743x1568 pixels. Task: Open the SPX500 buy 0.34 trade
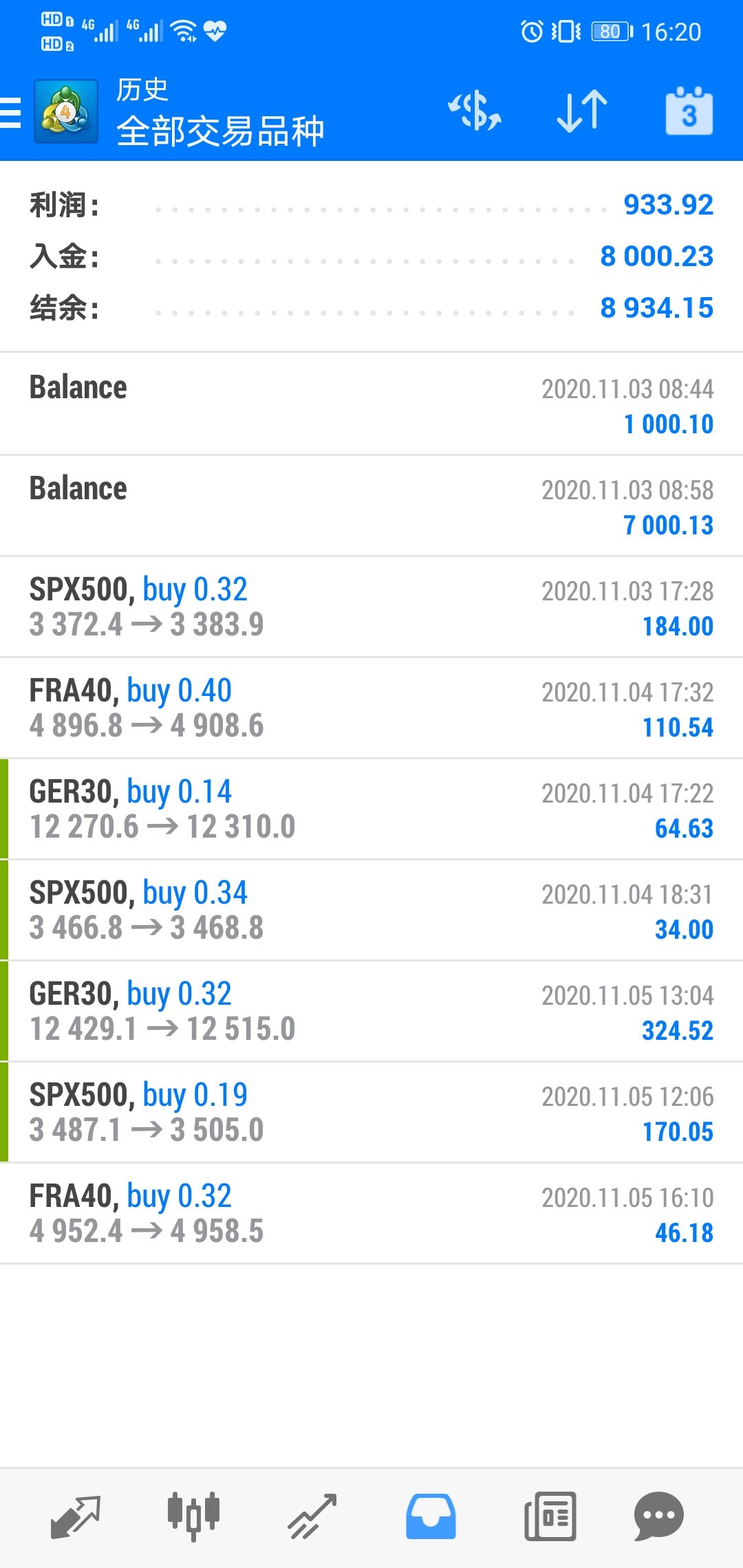[371, 910]
